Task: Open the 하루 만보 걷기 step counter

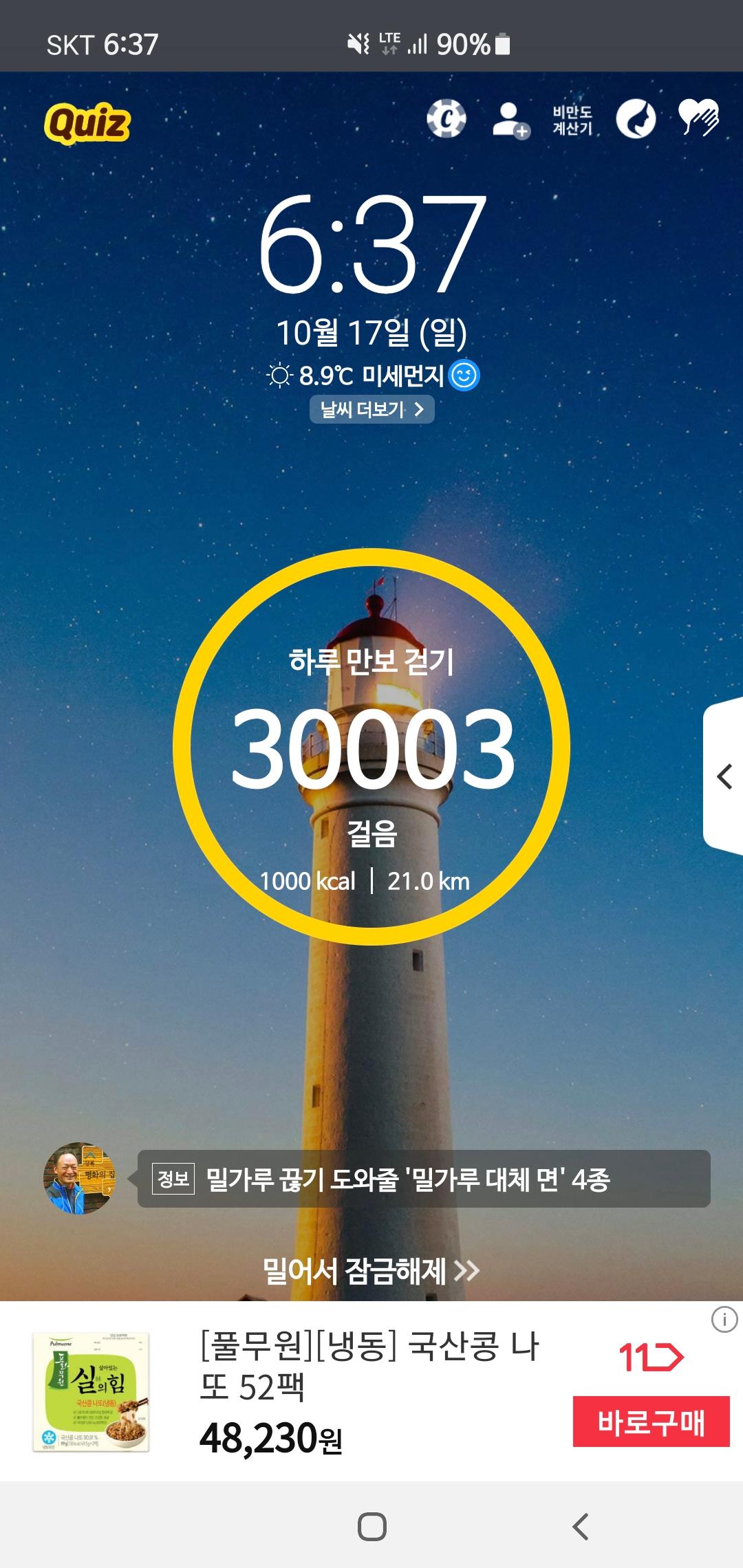Action: pos(371,747)
